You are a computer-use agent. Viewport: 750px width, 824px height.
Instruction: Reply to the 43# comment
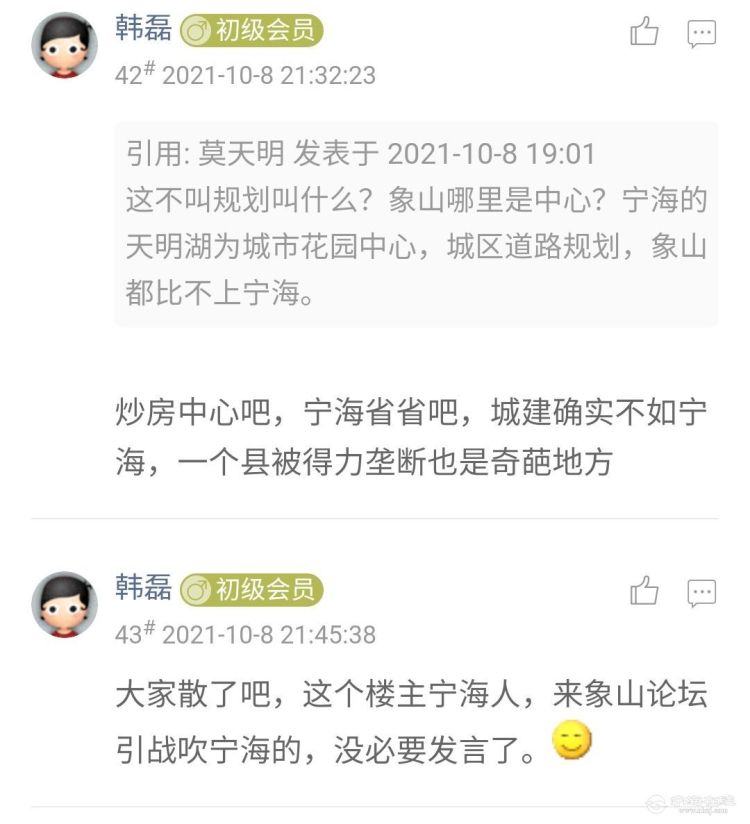(x=701, y=592)
